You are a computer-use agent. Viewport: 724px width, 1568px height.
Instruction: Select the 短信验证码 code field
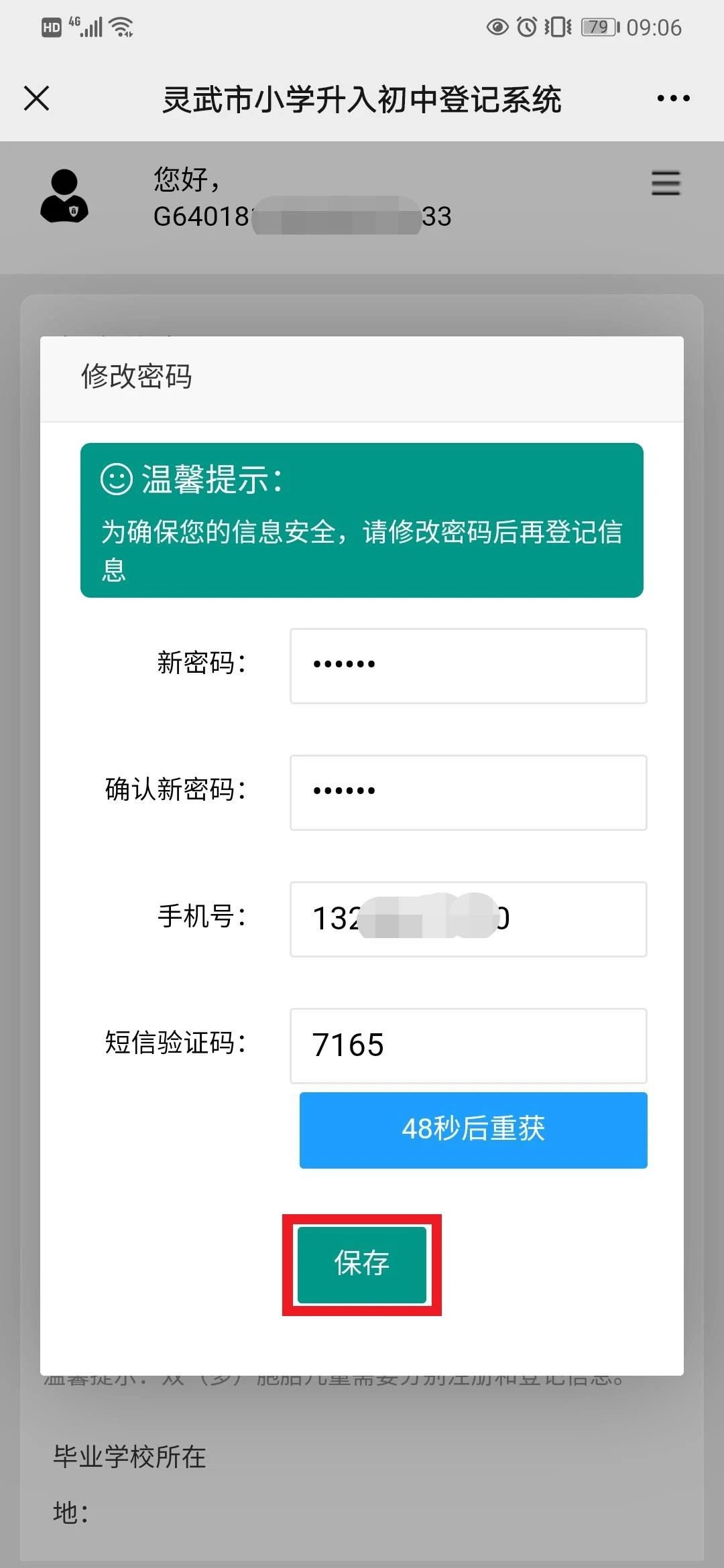pos(468,1045)
